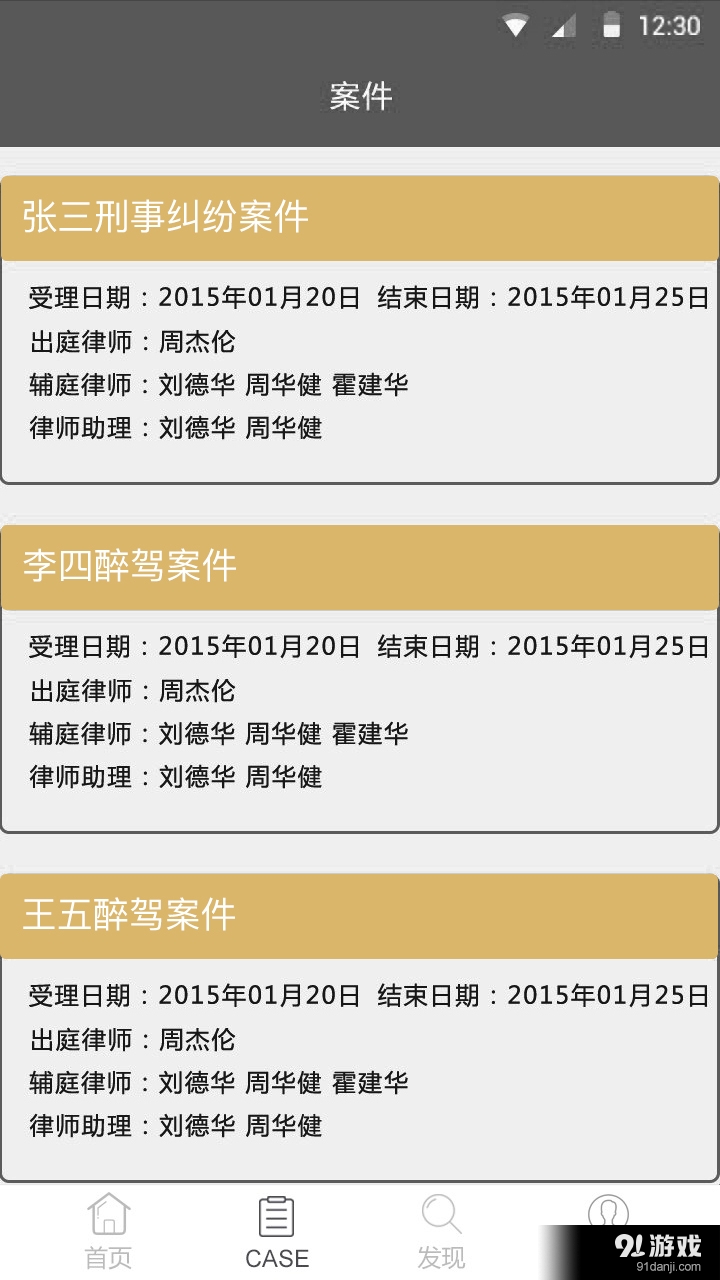Switch to the 首页 tab
The image size is (720, 1280).
(x=107, y=1257)
